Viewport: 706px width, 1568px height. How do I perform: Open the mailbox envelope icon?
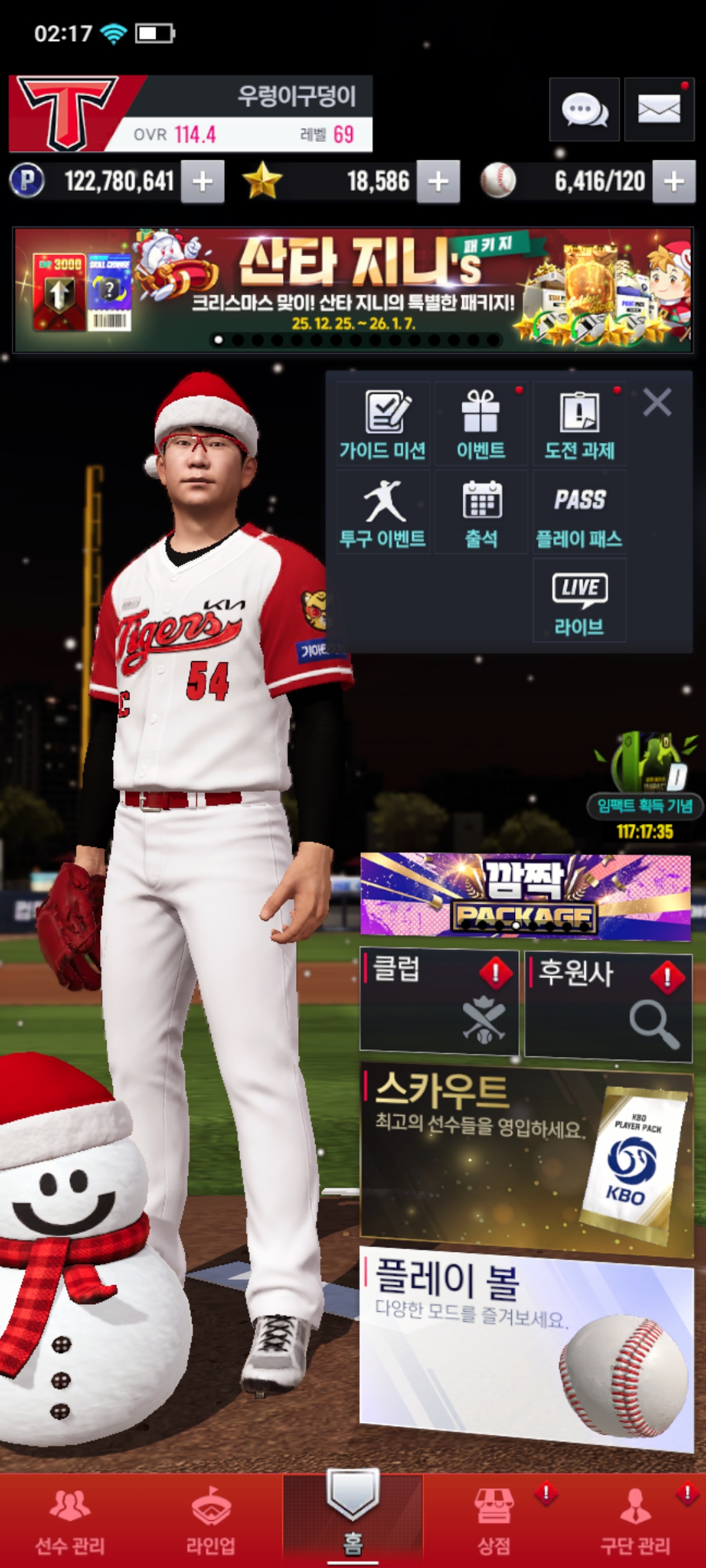659,110
